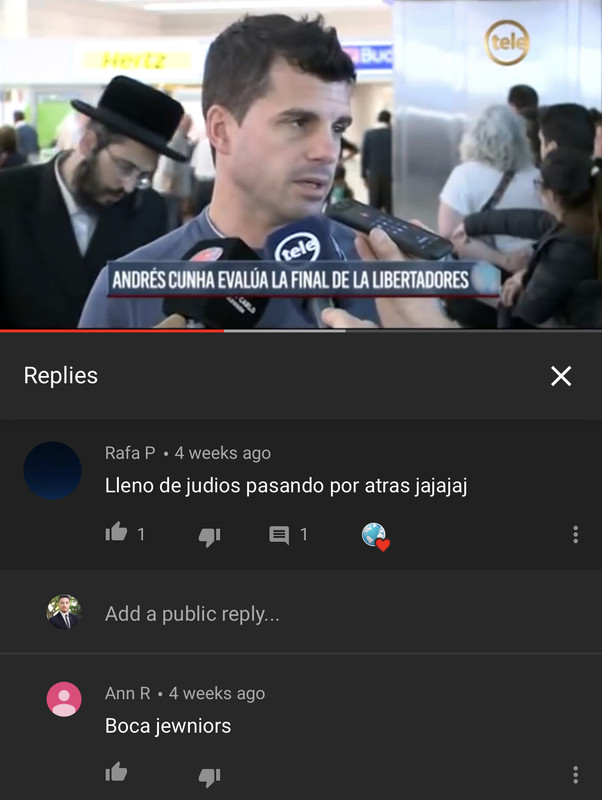The height and width of the screenshot is (800, 602).
Task: Open Rafa P's profile avatar
Action: (x=52, y=470)
